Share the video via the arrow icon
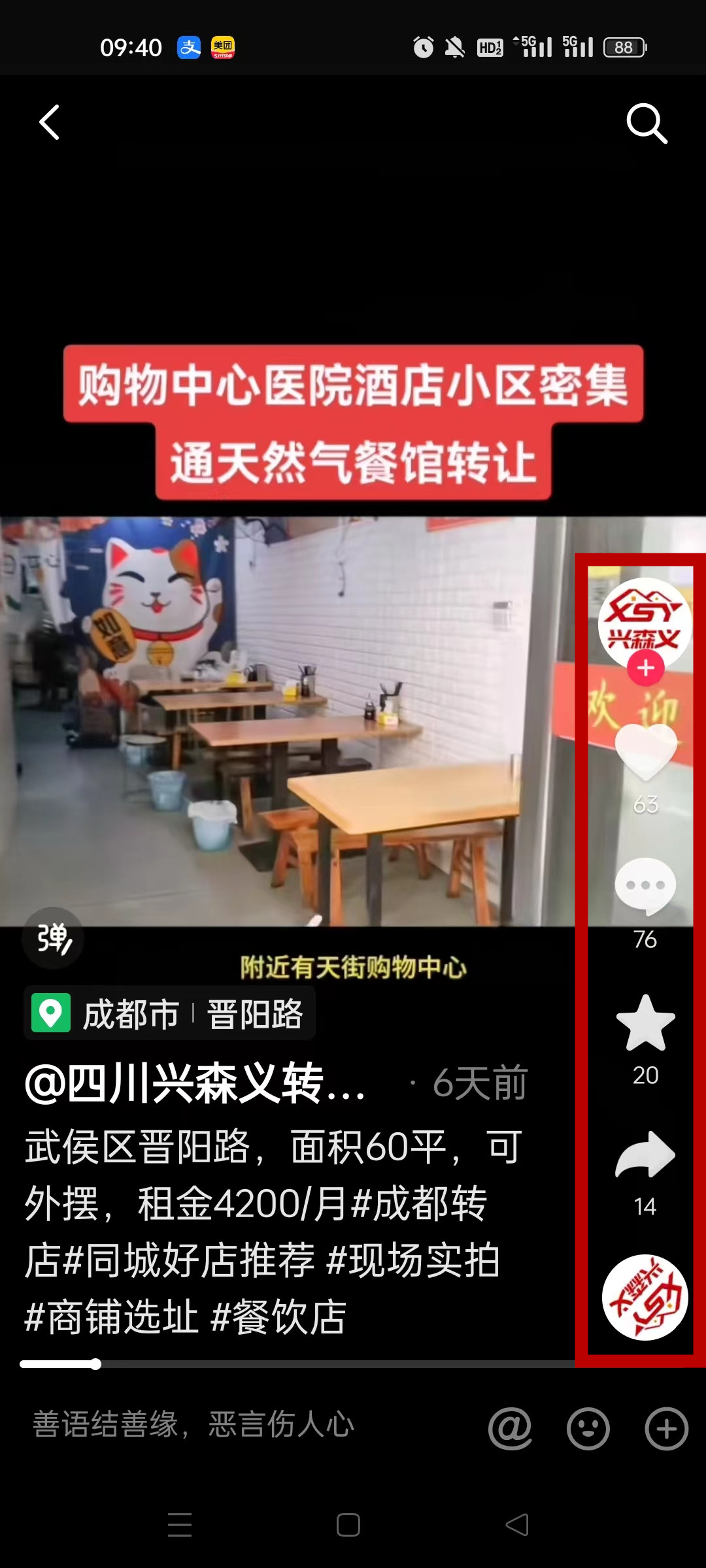Viewport: 706px width, 1568px height. [645, 1155]
